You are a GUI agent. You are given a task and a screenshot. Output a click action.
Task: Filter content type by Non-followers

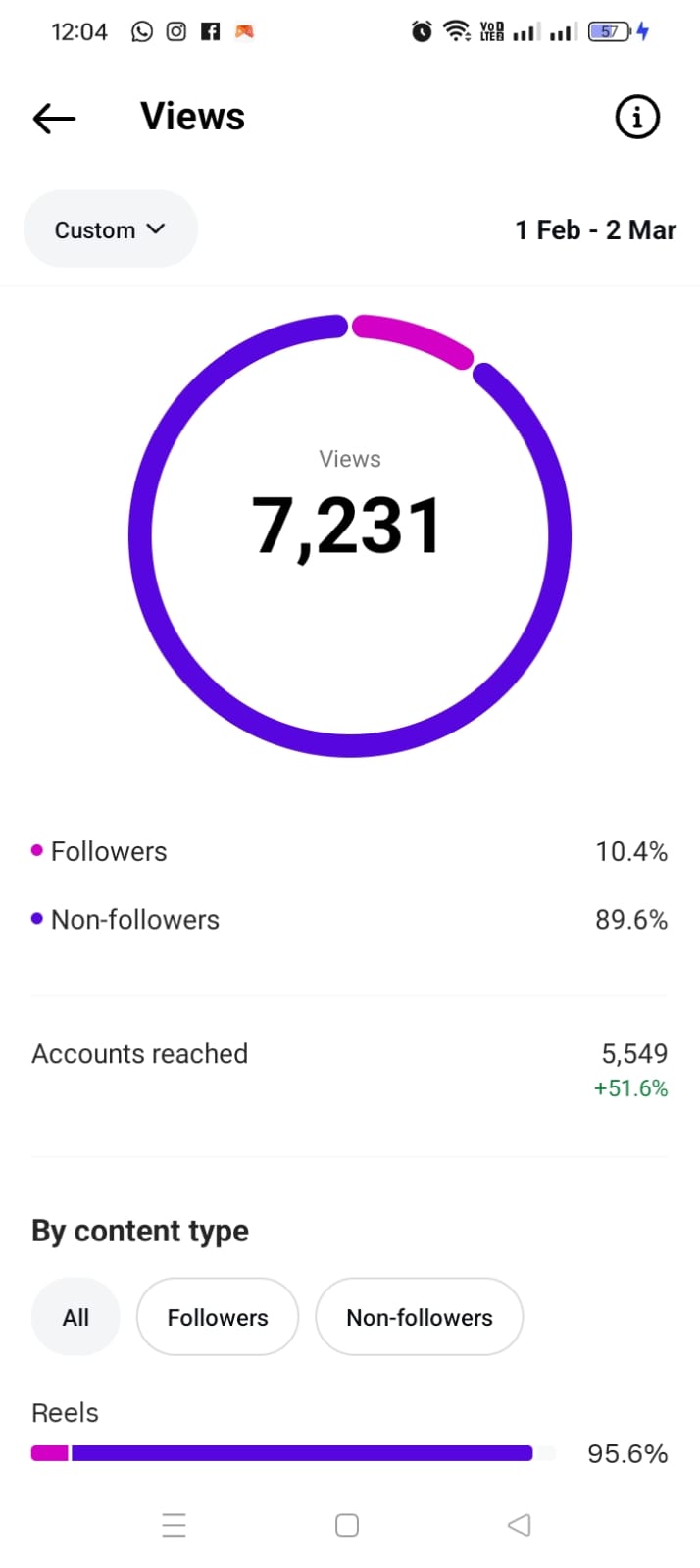(419, 1317)
